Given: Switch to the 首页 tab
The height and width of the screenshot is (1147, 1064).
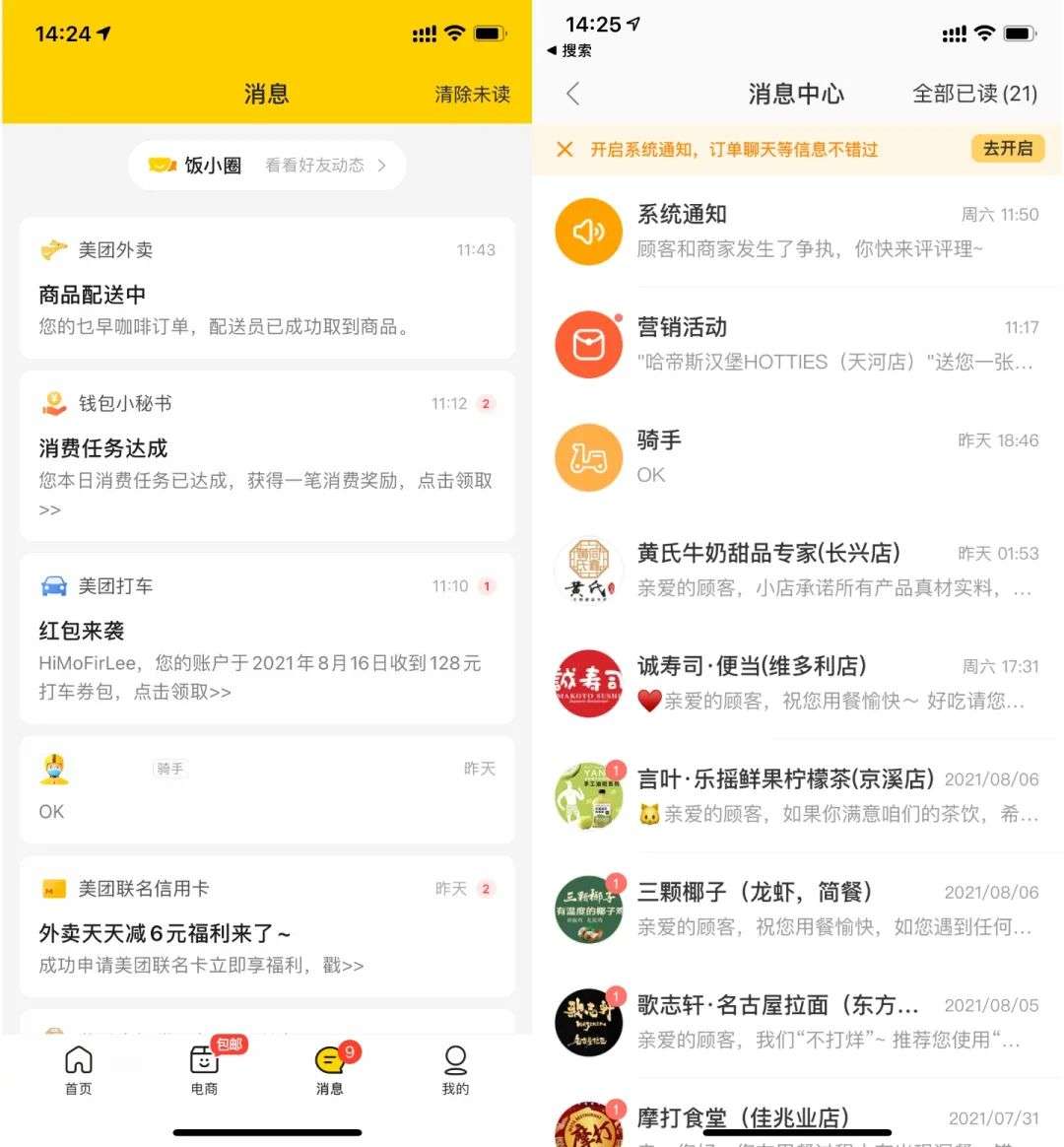Looking at the screenshot, I should (x=78, y=1069).
